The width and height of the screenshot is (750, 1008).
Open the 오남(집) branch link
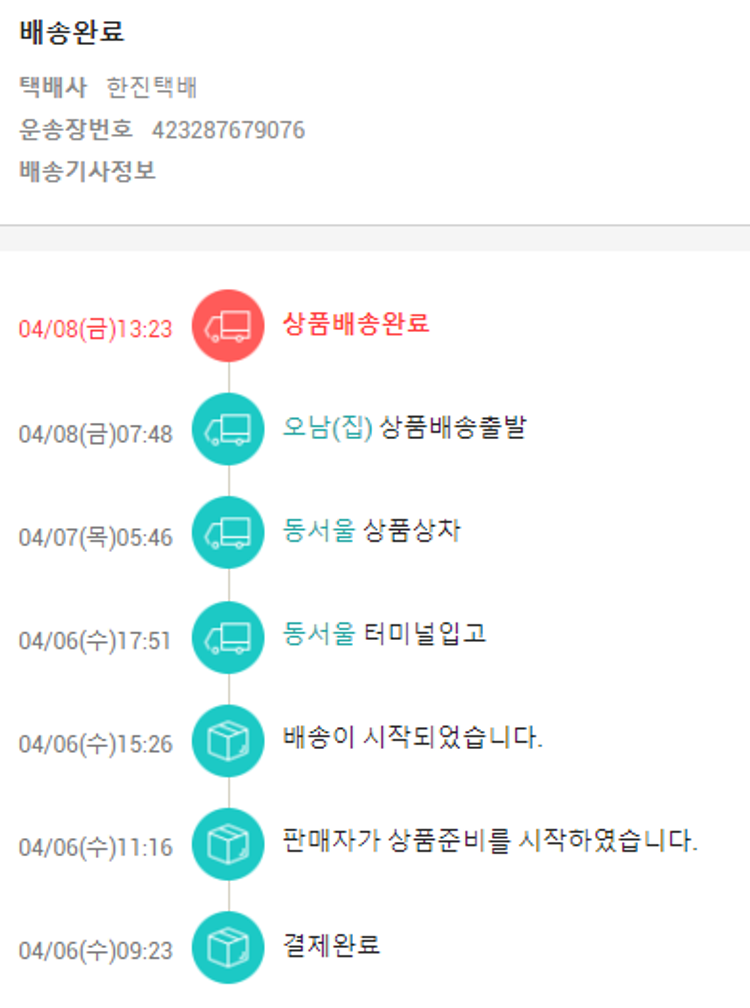[327, 428]
